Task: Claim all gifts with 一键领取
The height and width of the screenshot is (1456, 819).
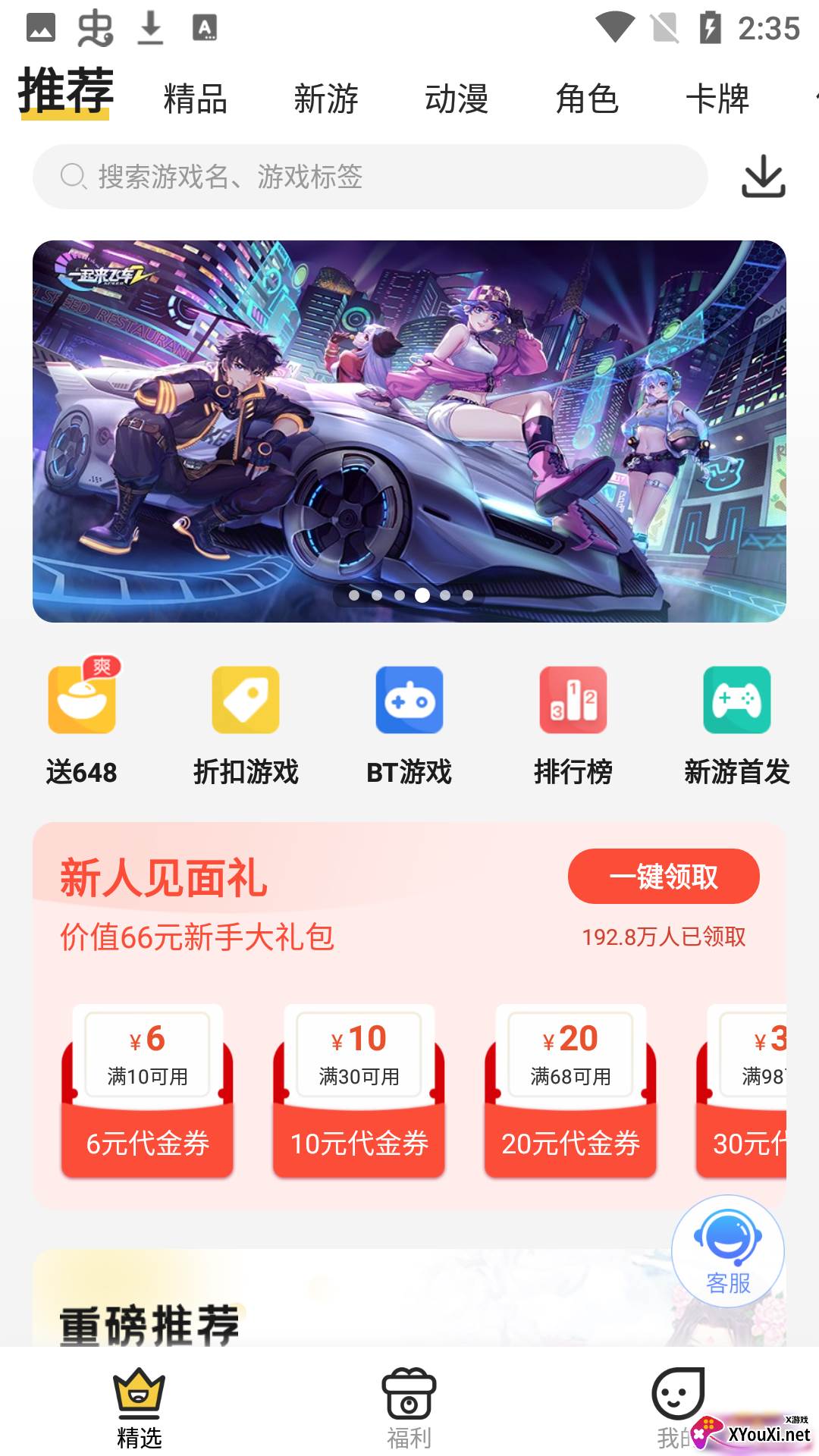Action: click(664, 877)
